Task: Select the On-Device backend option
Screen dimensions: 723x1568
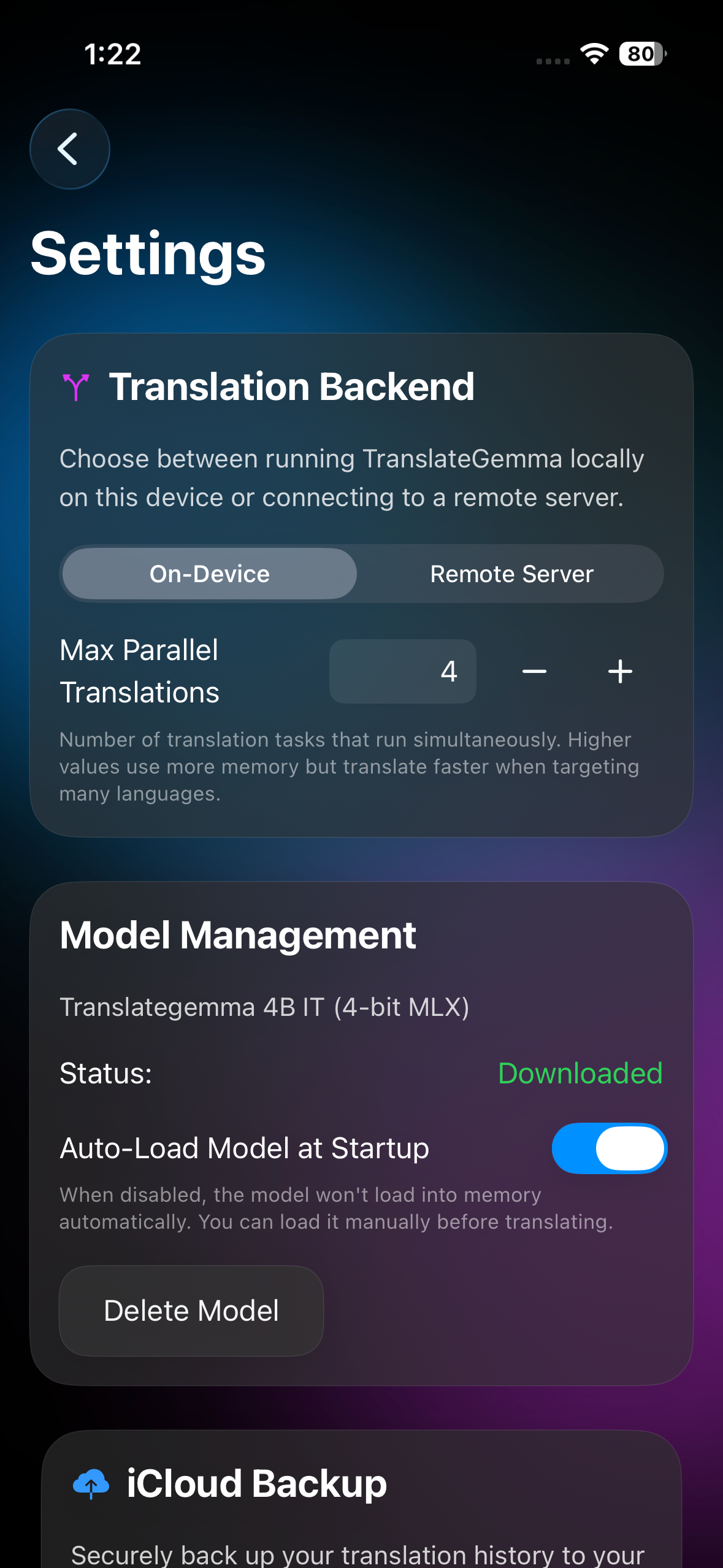Action: coord(210,574)
